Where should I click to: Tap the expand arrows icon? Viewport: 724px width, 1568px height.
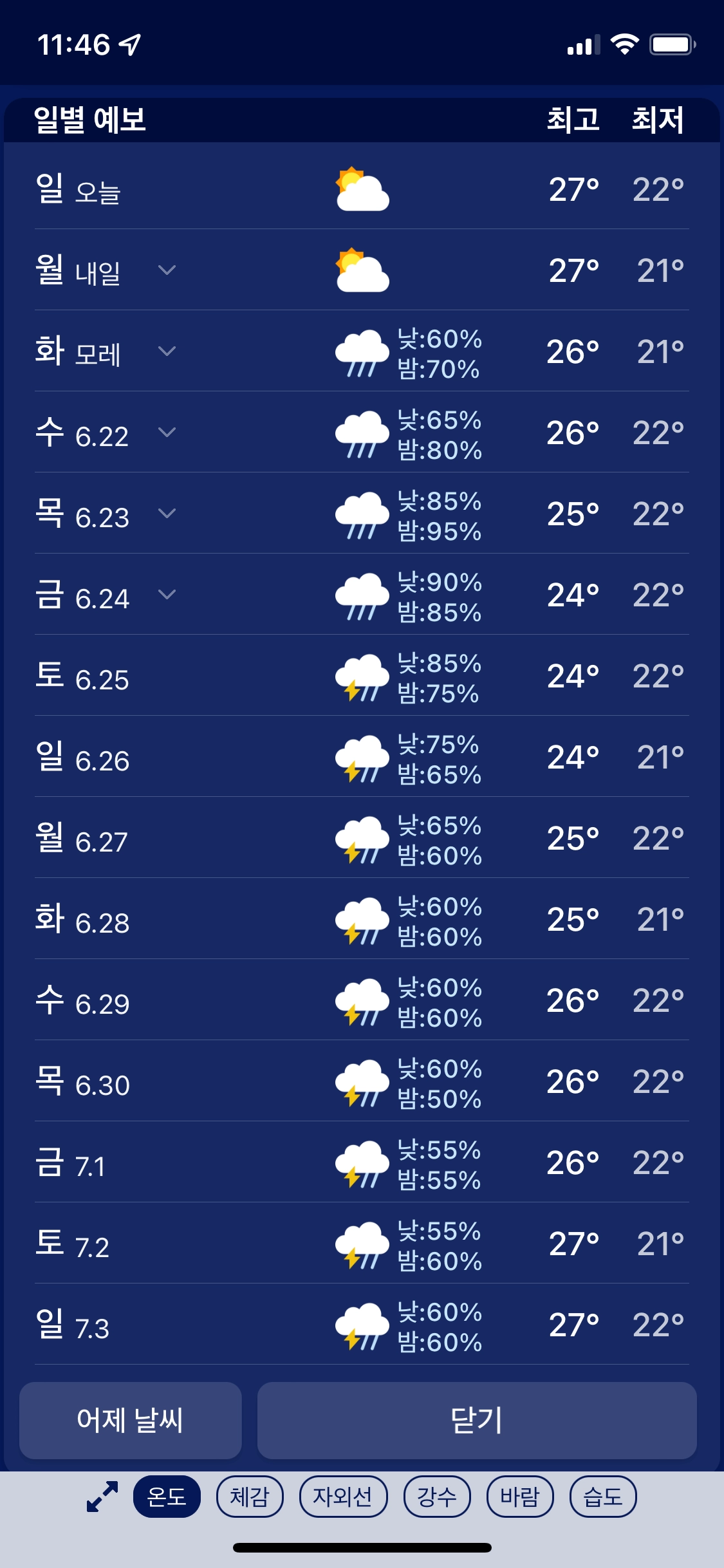click(x=102, y=1496)
